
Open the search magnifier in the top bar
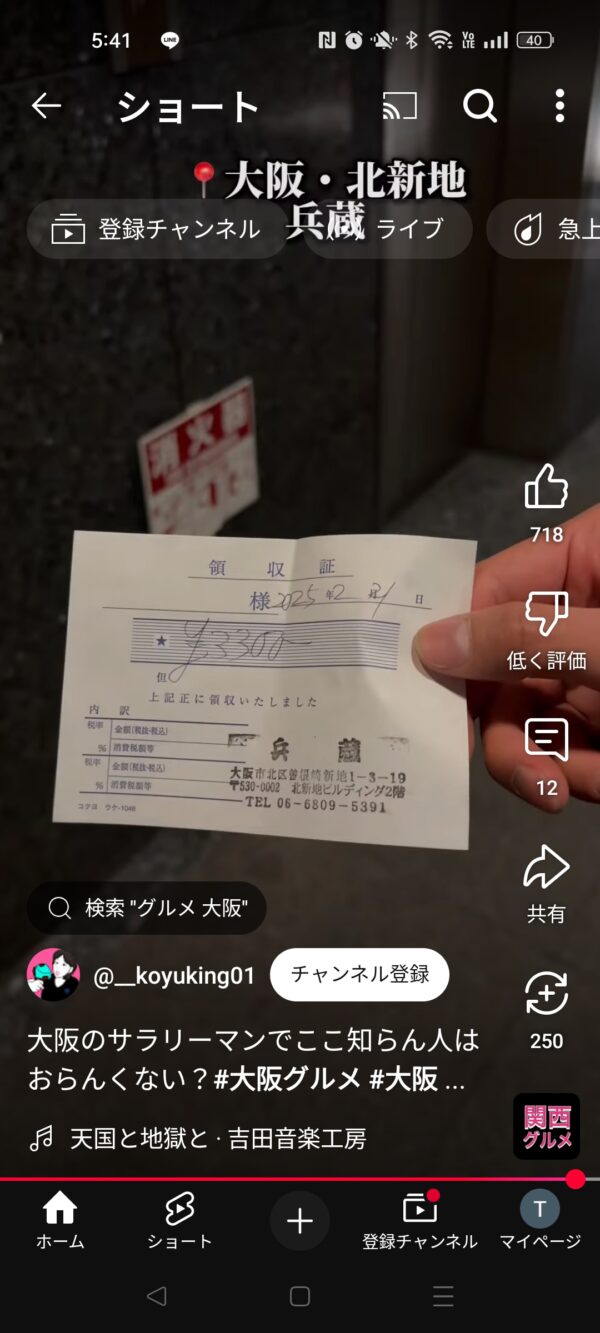pyautogui.click(x=480, y=106)
